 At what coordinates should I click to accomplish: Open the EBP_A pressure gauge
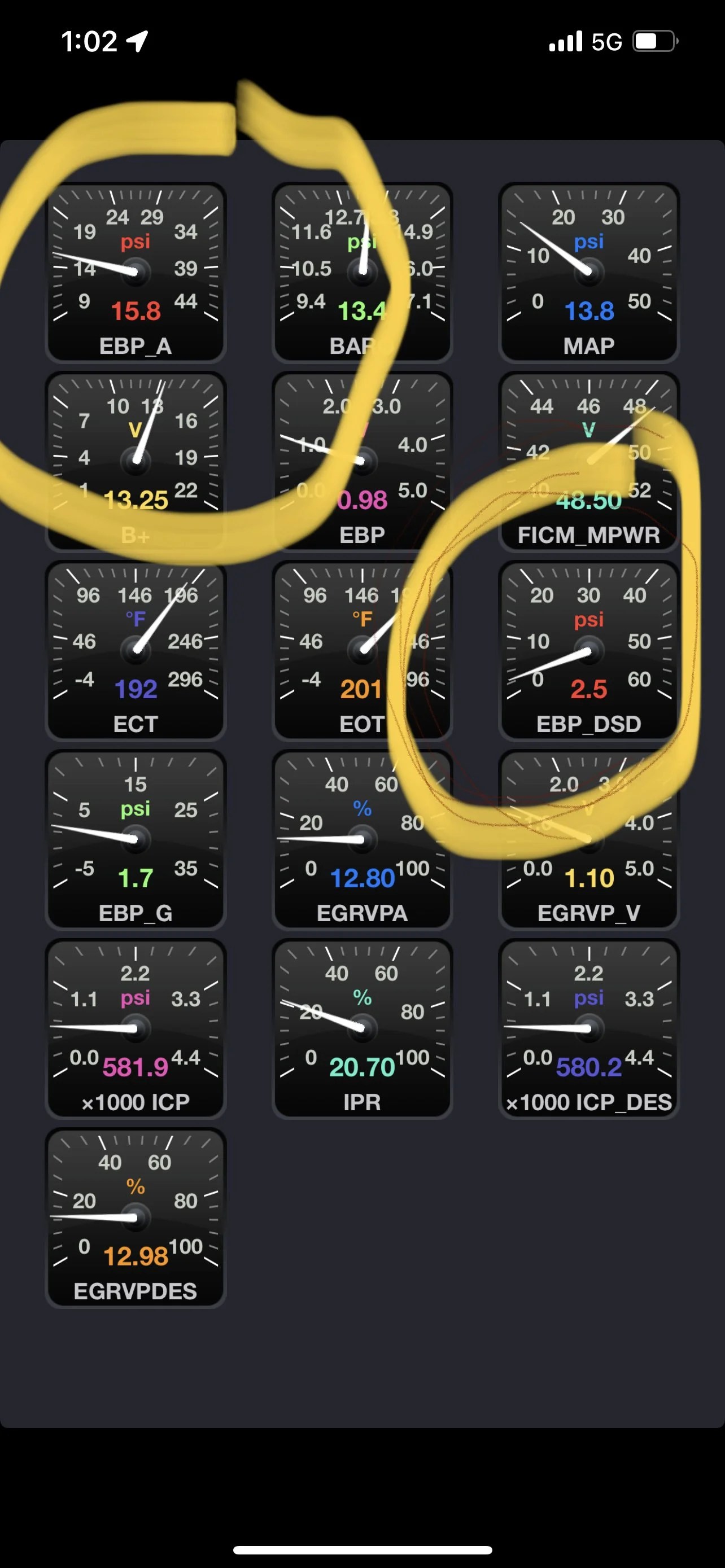click(x=135, y=272)
